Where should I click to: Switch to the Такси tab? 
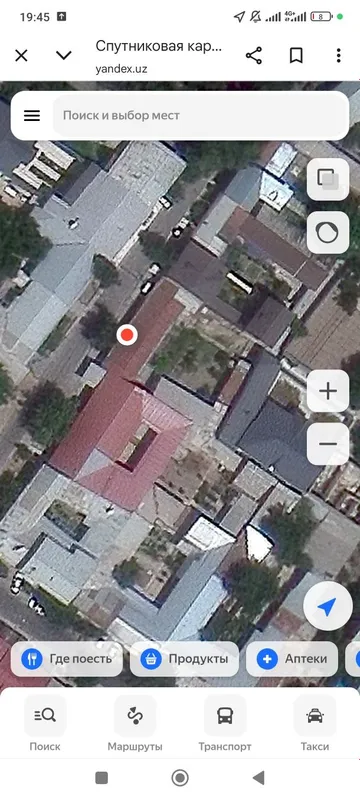tap(315, 723)
